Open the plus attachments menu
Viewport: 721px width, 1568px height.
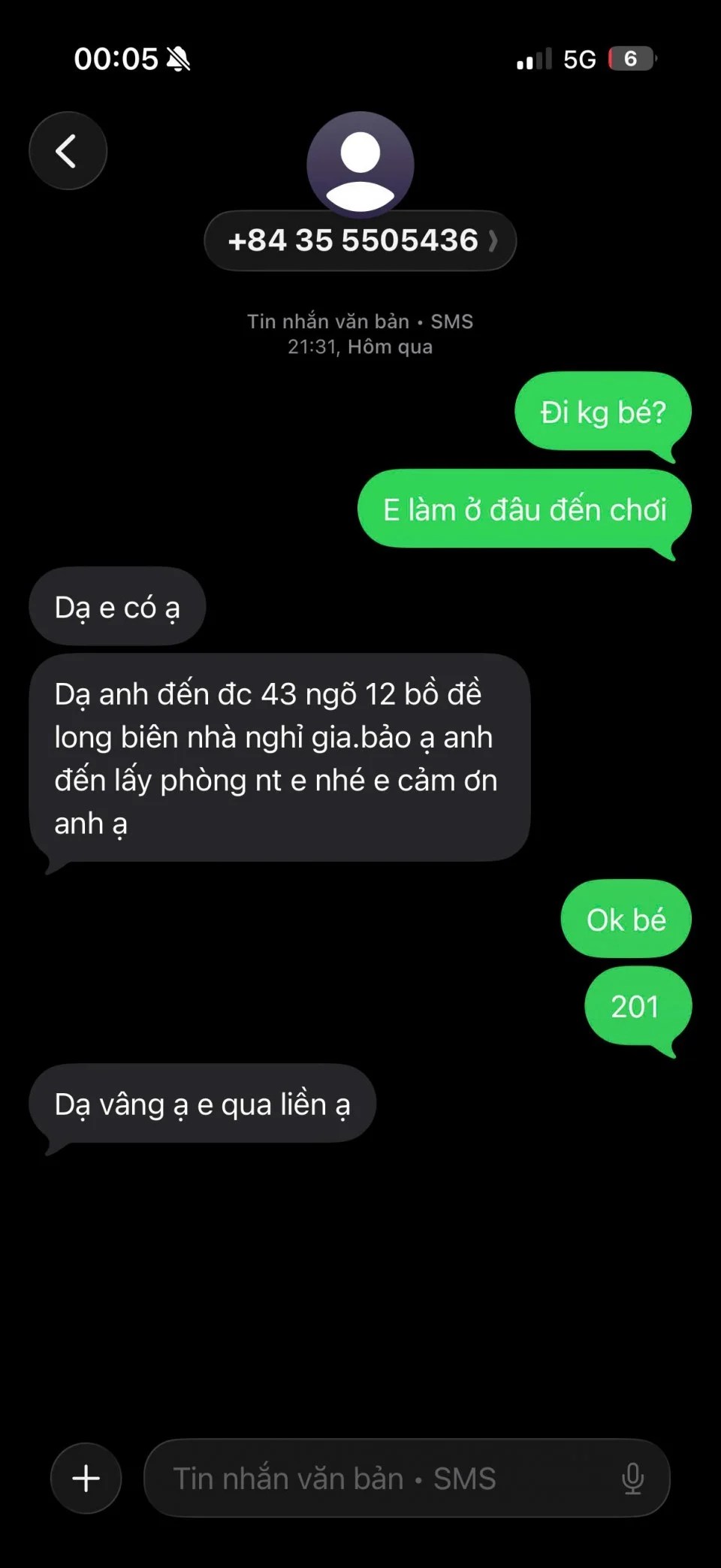pyautogui.click(x=86, y=1478)
